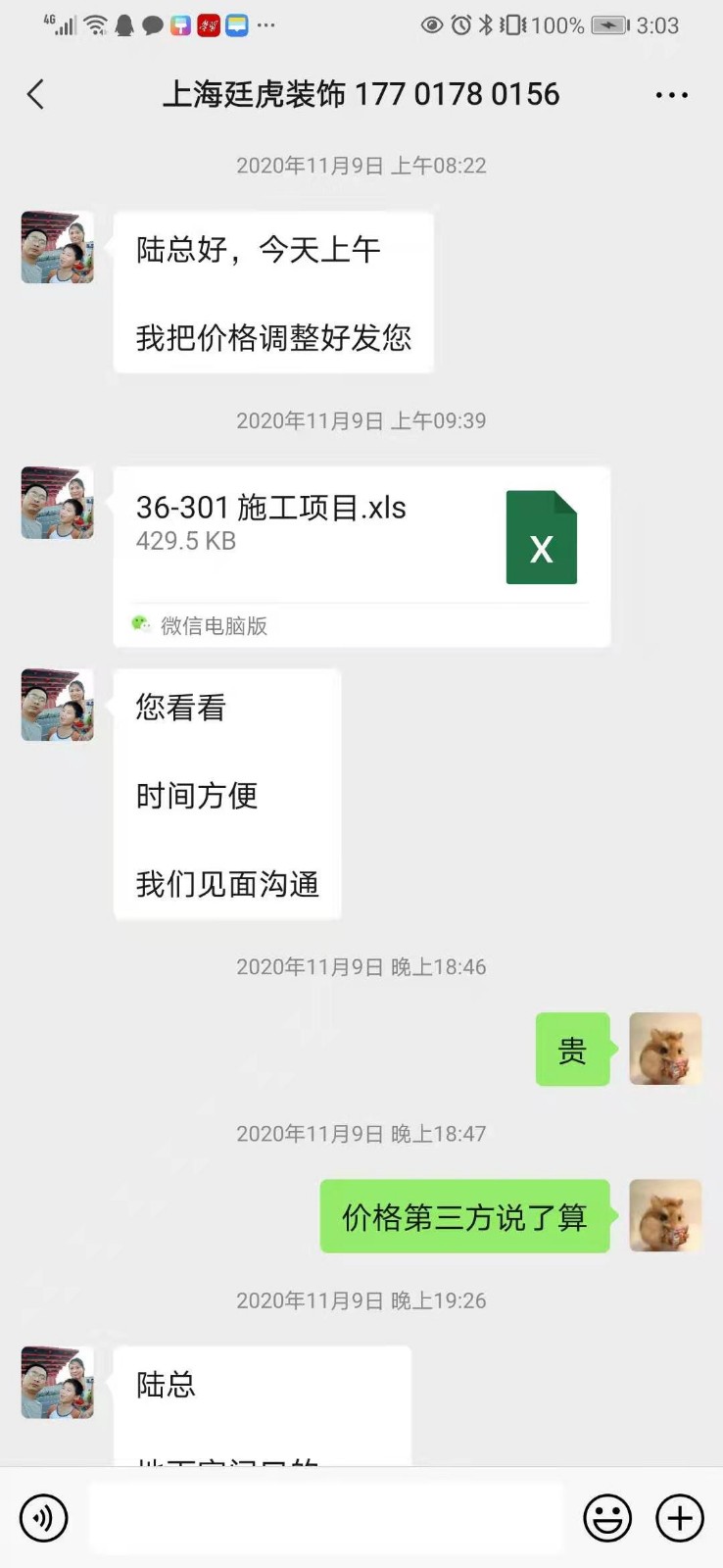Switch to voice message input
The height and width of the screenshot is (1568, 723).
tap(44, 1518)
